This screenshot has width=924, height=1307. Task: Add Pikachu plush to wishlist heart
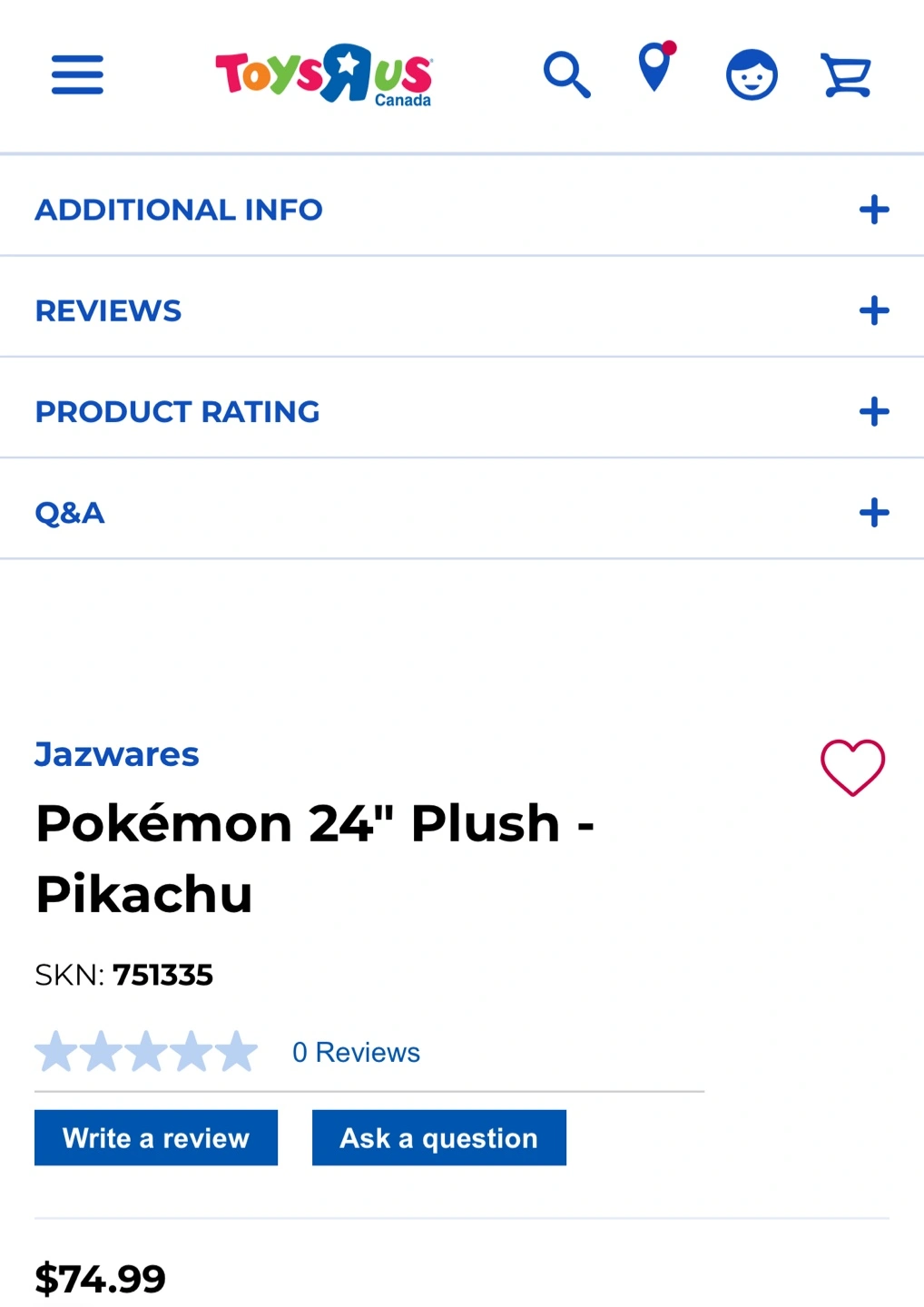coord(852,767)
